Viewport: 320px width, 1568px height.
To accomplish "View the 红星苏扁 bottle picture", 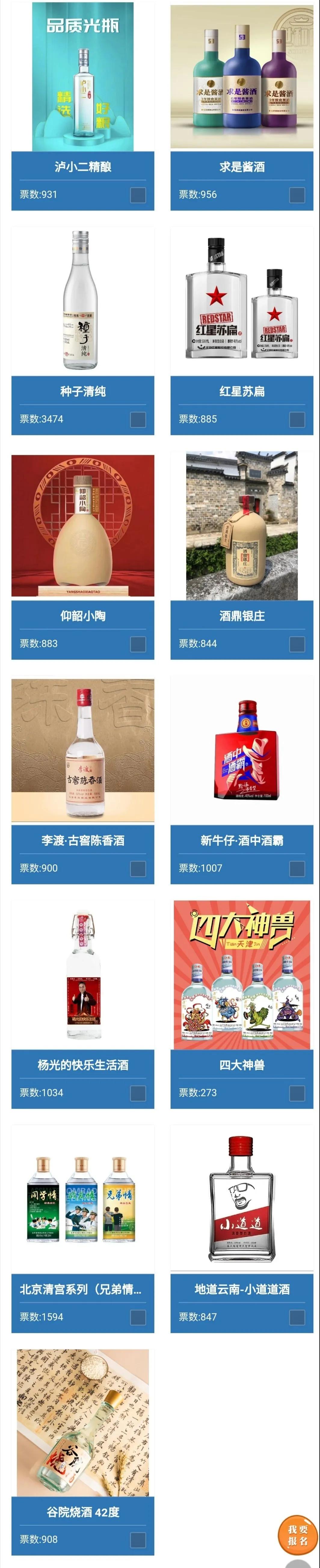I will pos(242,301).
